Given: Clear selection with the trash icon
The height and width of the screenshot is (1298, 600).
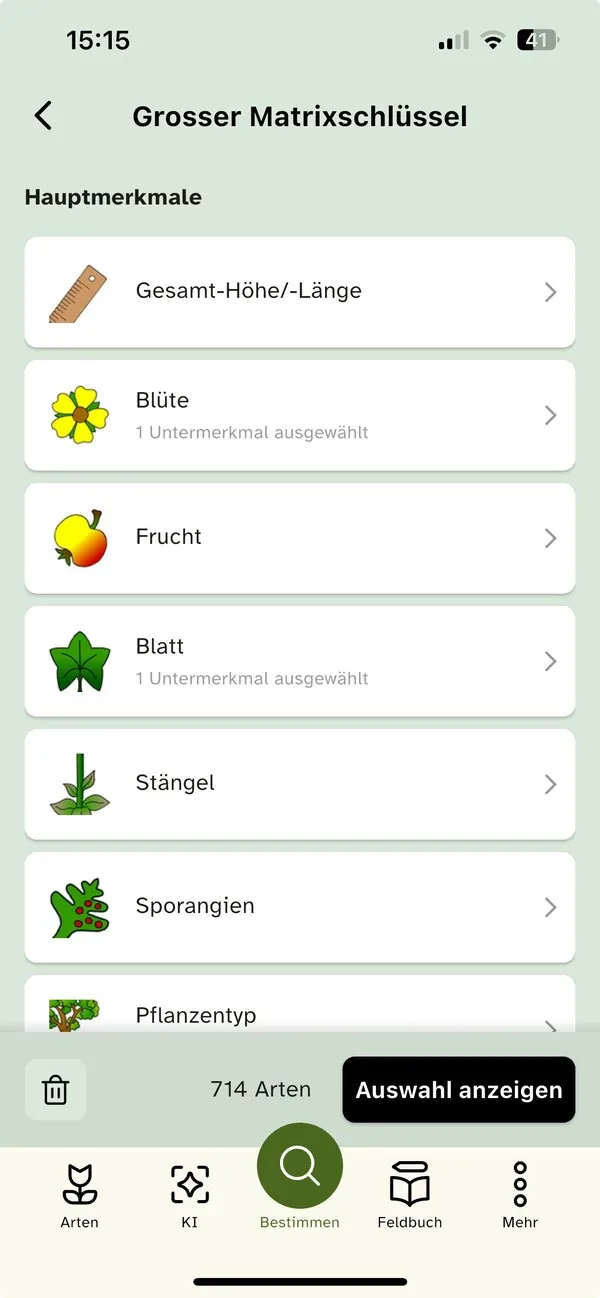Looking at the screenshot, I should (x=55, y=1089).
